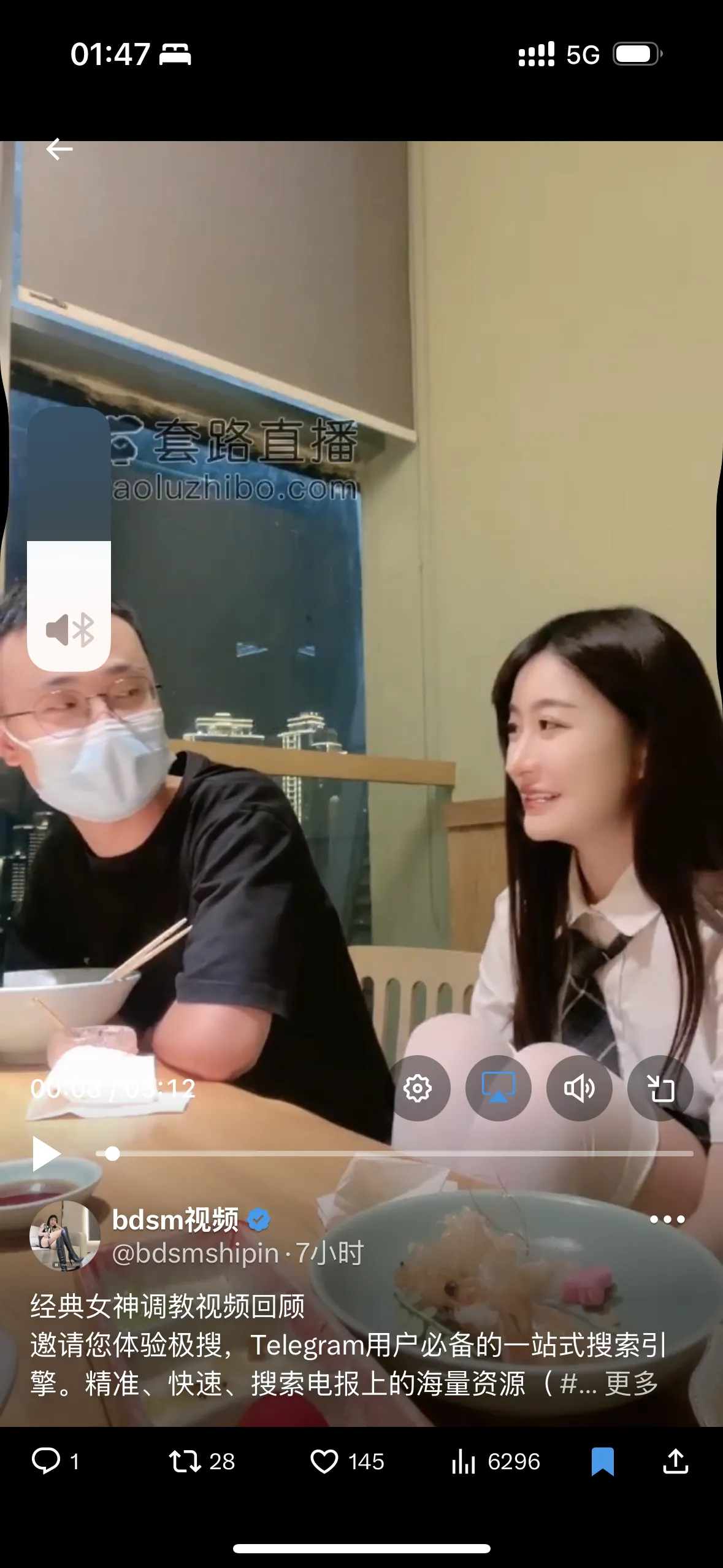The image size is (723, 1568).
Task: Remove the bookmark from this post
Action: pos(602,1461)
